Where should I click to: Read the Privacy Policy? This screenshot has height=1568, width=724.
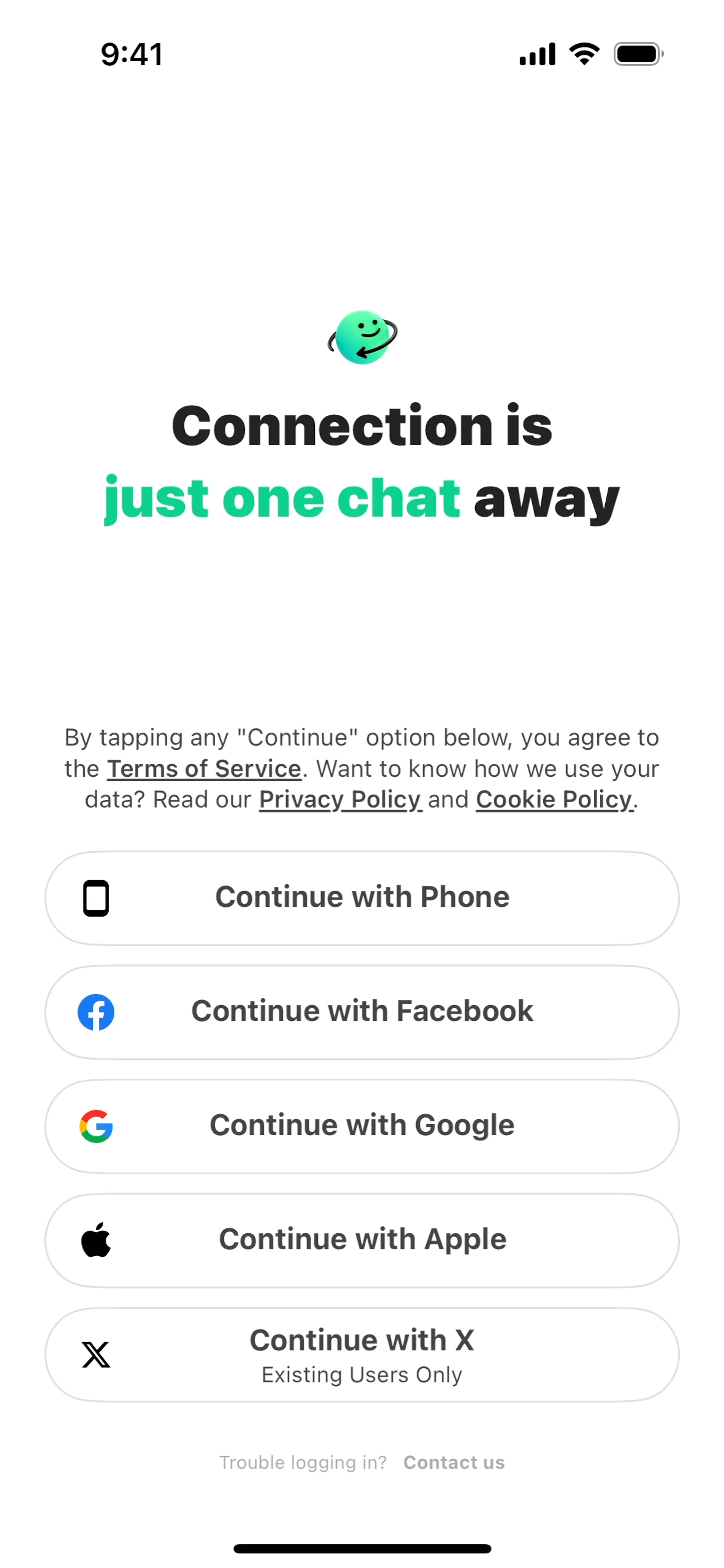(341, 800)
